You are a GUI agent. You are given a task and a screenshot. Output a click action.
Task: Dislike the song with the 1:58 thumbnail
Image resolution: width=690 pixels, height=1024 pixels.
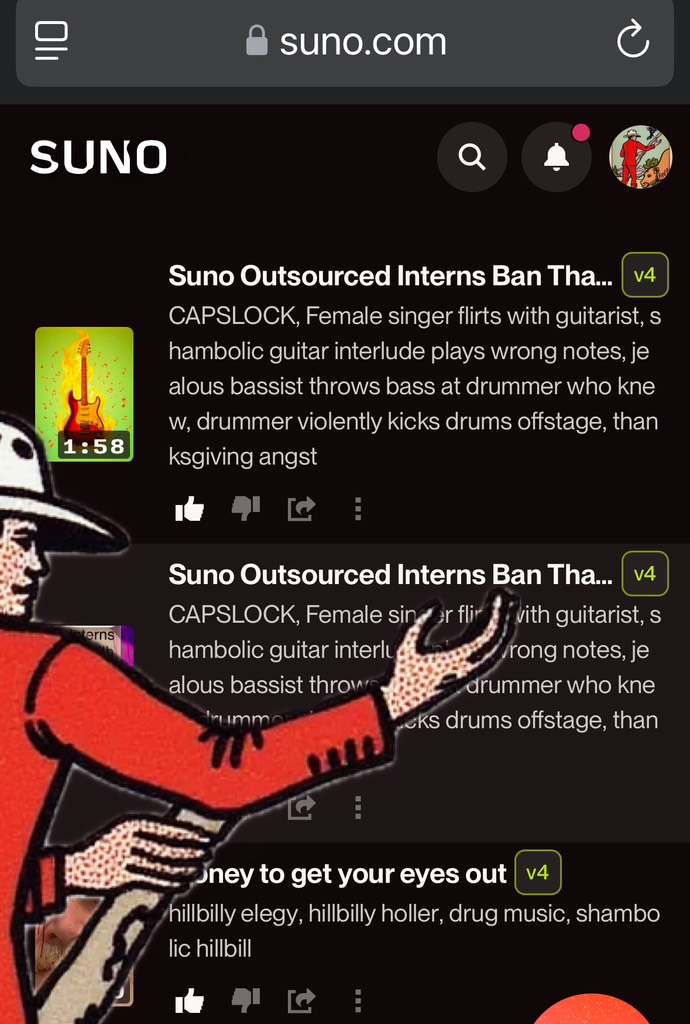(245, 509)
